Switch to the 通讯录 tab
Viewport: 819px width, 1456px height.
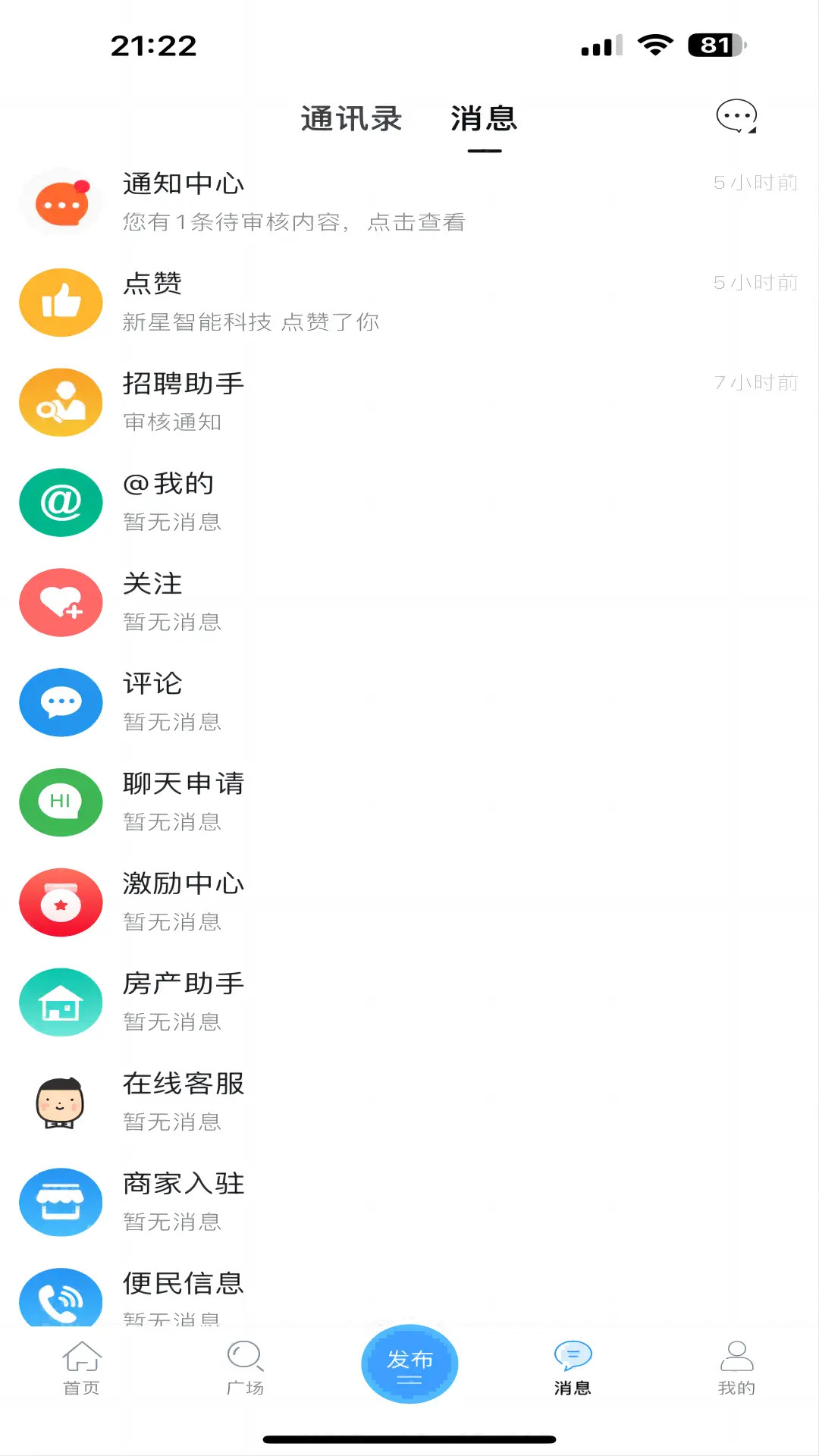tap(352, 119)
